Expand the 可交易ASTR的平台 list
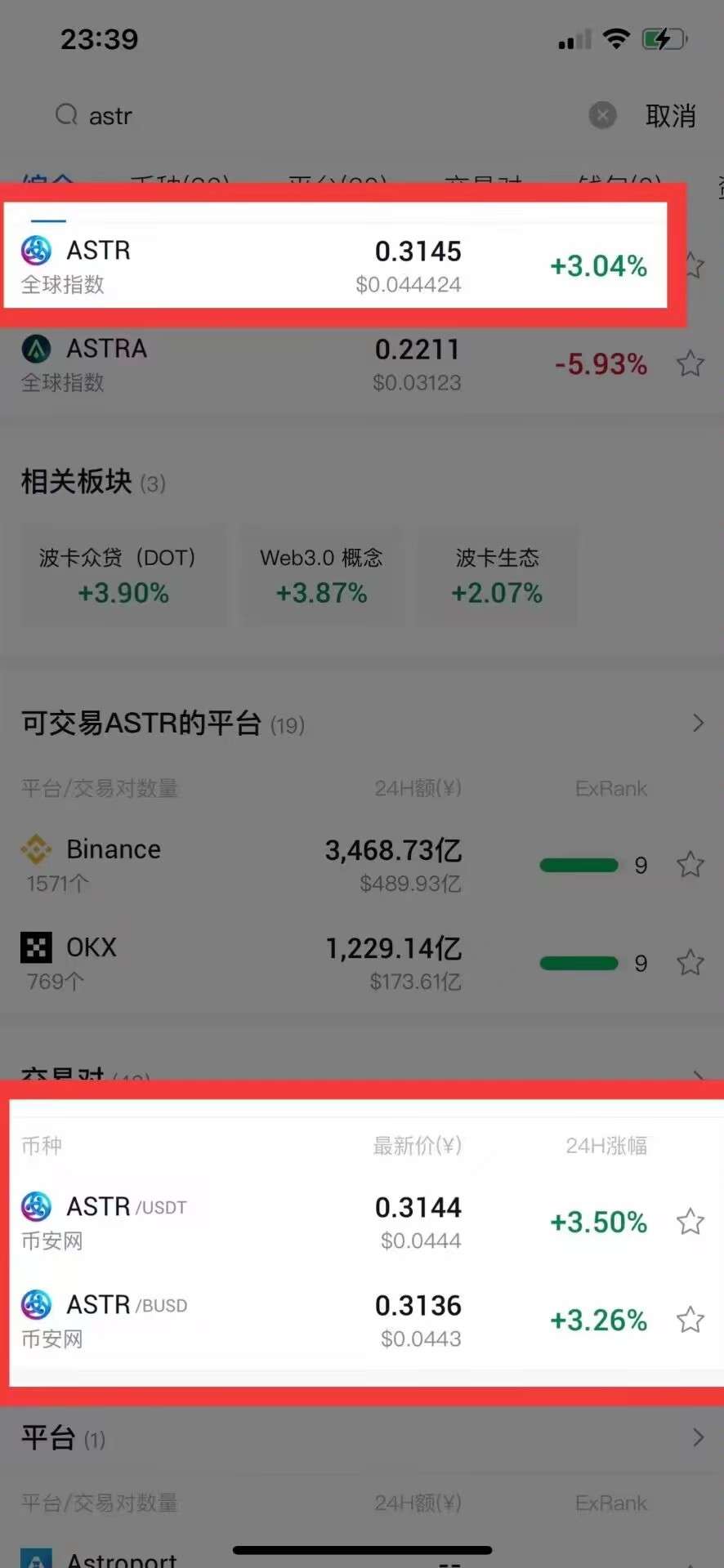The image size is (724, 1568). click(x=697, y=723)
